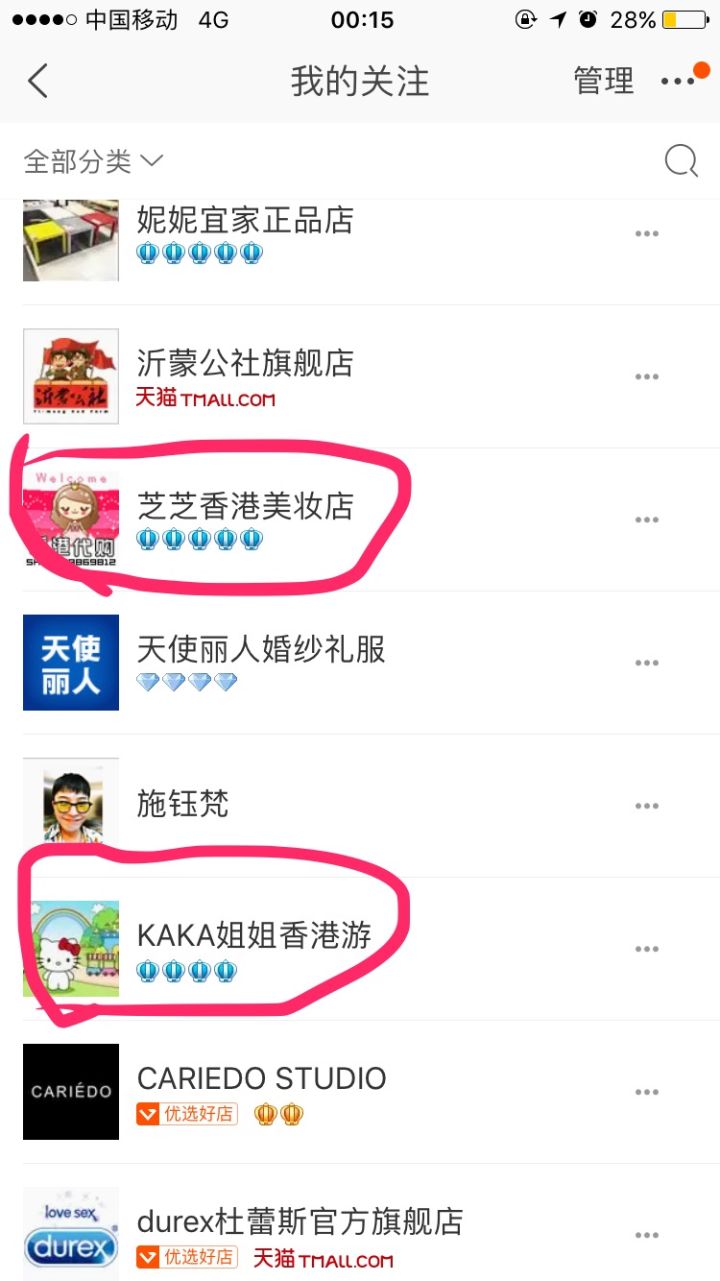Select the 天使丽人婚纱礼服 shop
This screenshot has width=720, height=1281.
pos(260,650)
